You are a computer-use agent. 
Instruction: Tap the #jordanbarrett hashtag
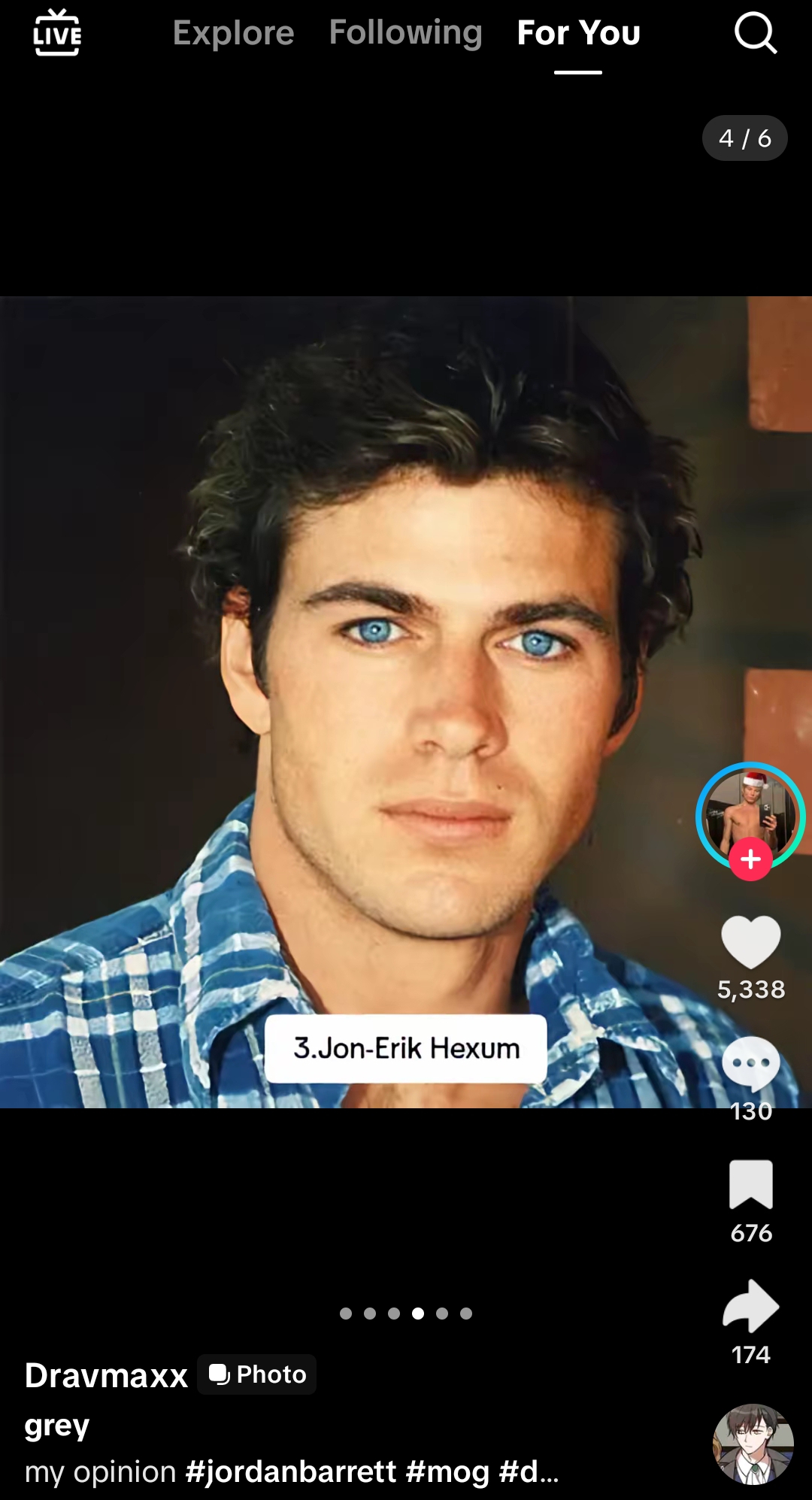coord(290,1471)
